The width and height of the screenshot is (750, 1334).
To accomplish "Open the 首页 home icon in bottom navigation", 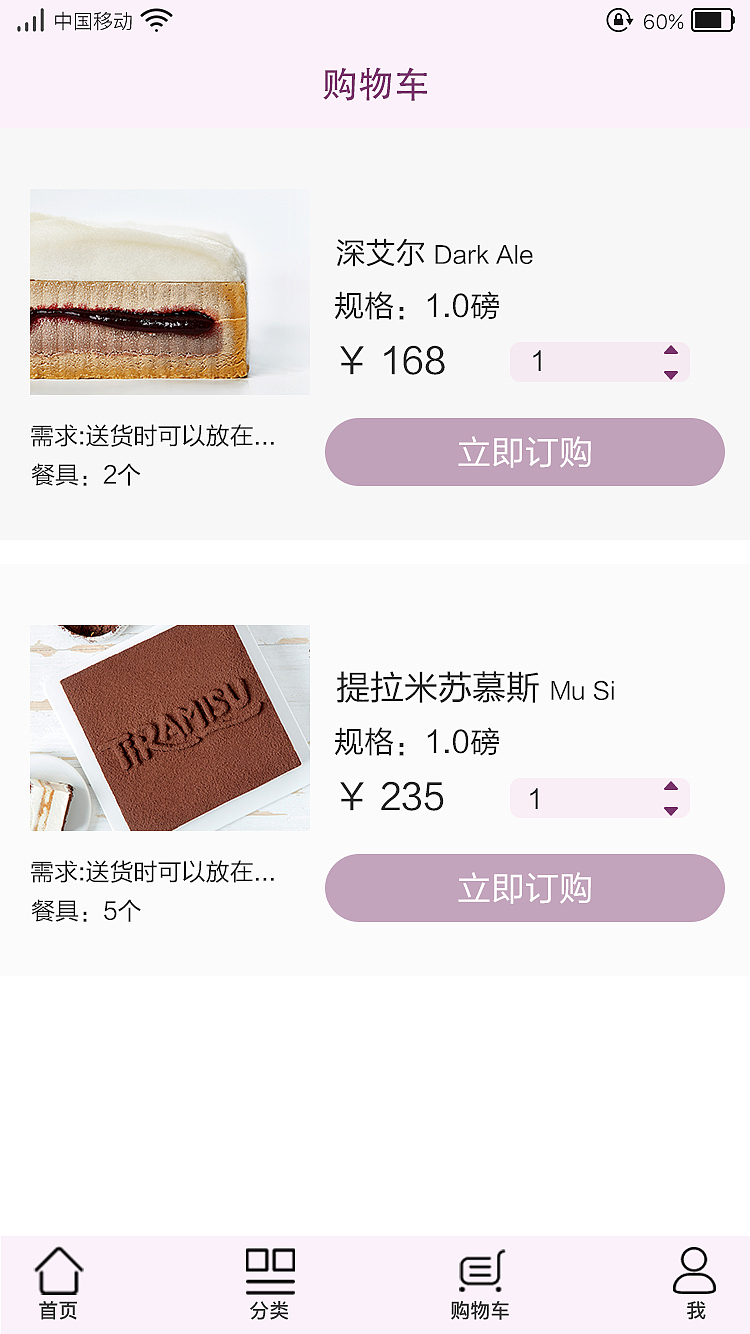I will 57,1271.
